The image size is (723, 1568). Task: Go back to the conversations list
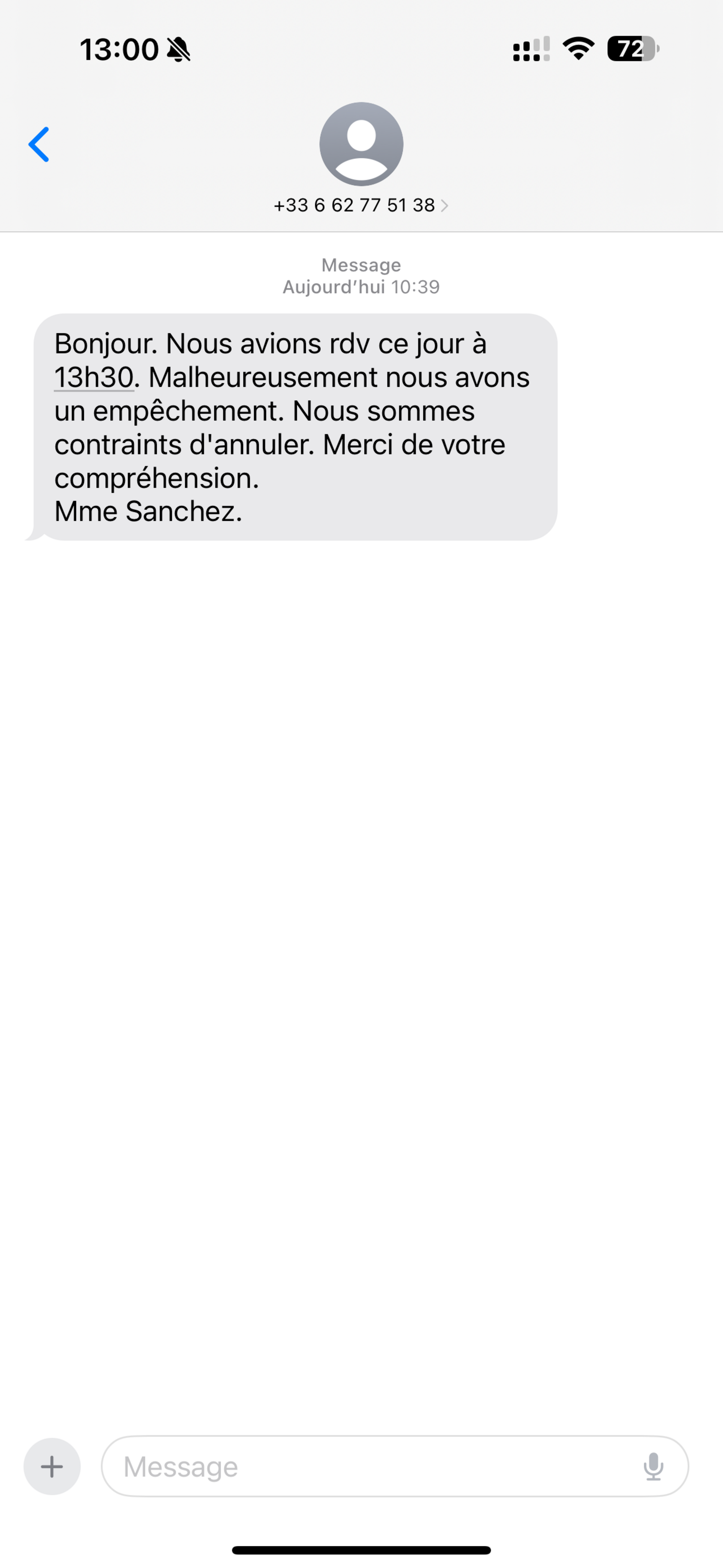[x=39, y=145]
